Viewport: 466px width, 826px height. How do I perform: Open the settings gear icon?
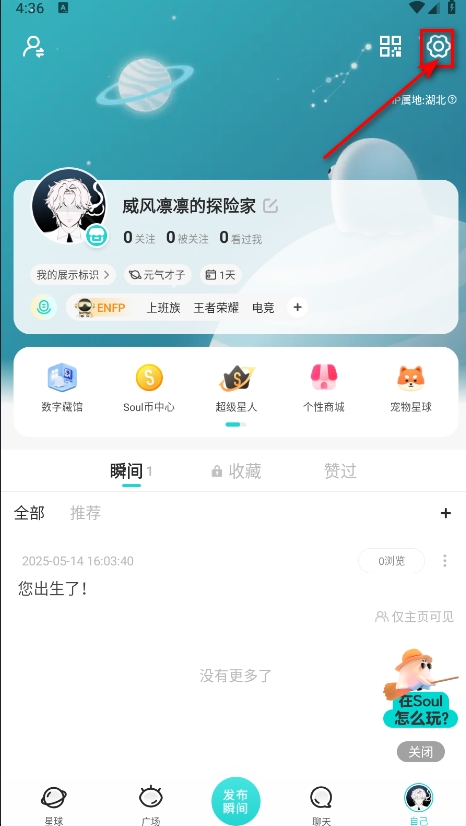point(438,47)
